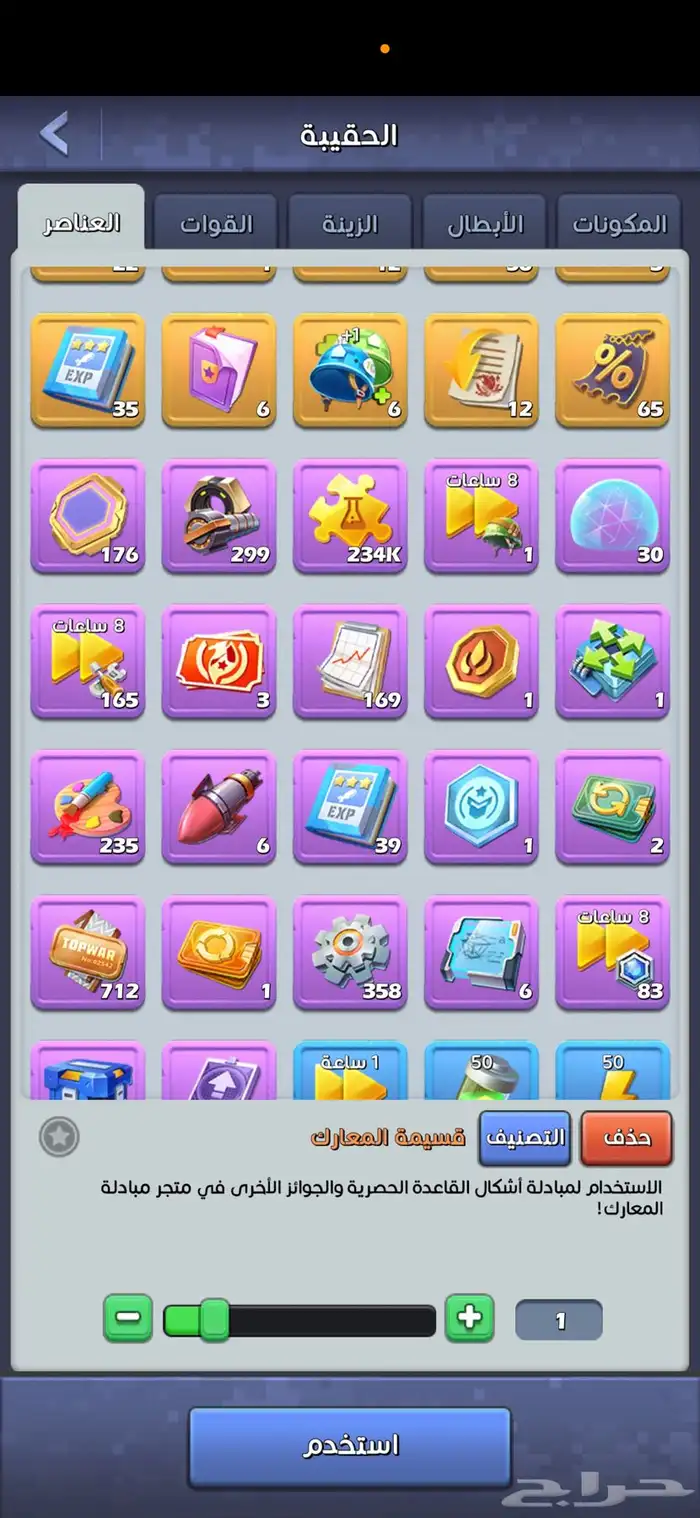The height and width of the screenshot is (1518, 700).
Task: Select the discount coupon item with 65
Action: tap(612, 368)
